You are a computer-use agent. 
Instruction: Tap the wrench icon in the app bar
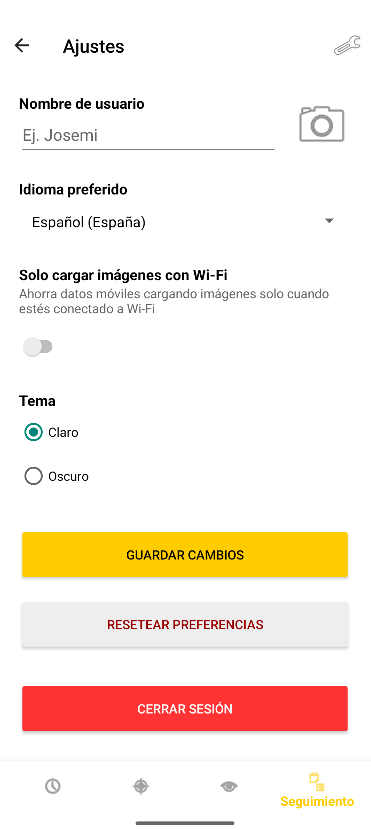point(347,46)
